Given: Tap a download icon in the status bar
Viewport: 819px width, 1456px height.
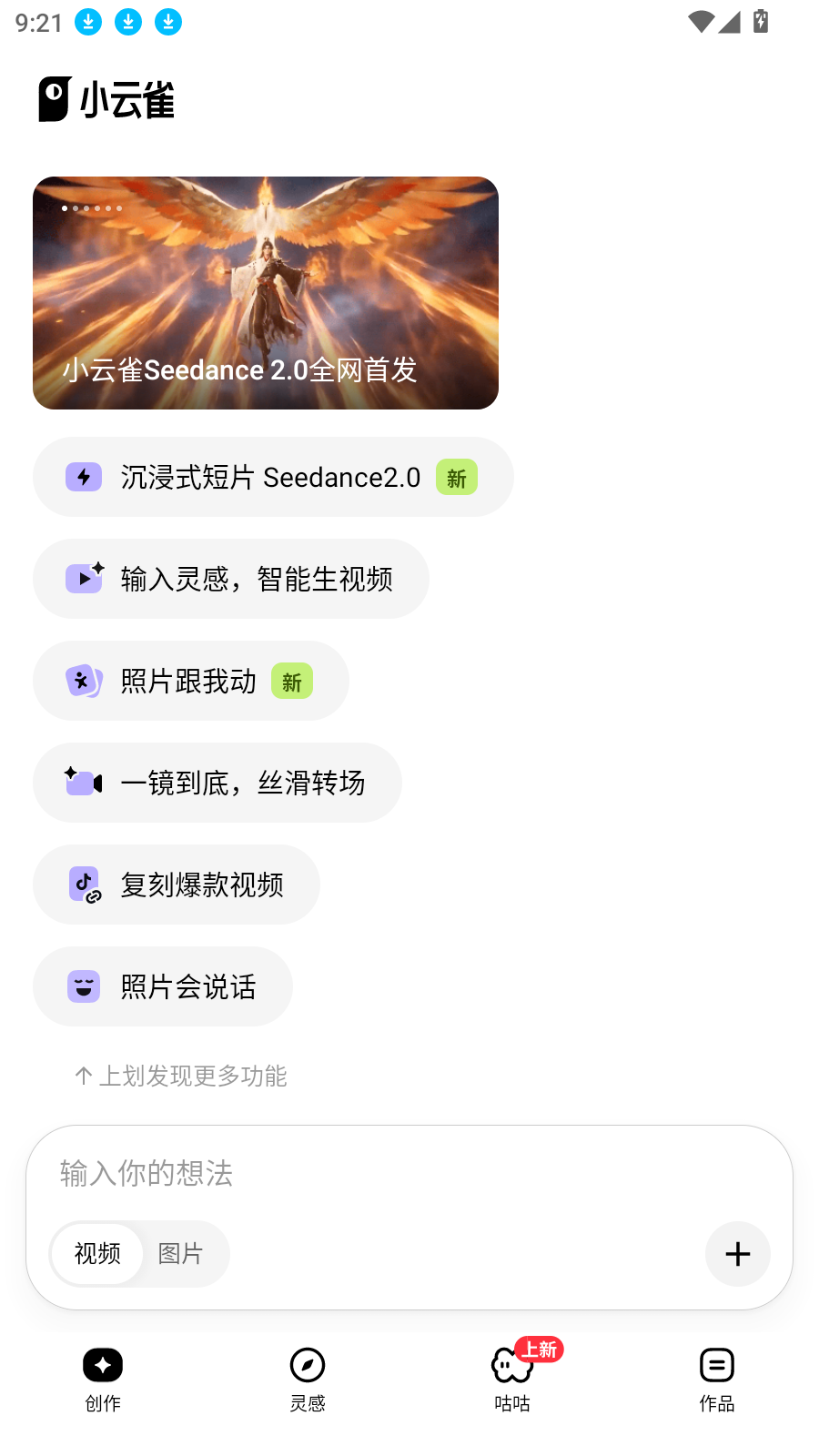Looking at the screenshot, I should coord(87,21).
